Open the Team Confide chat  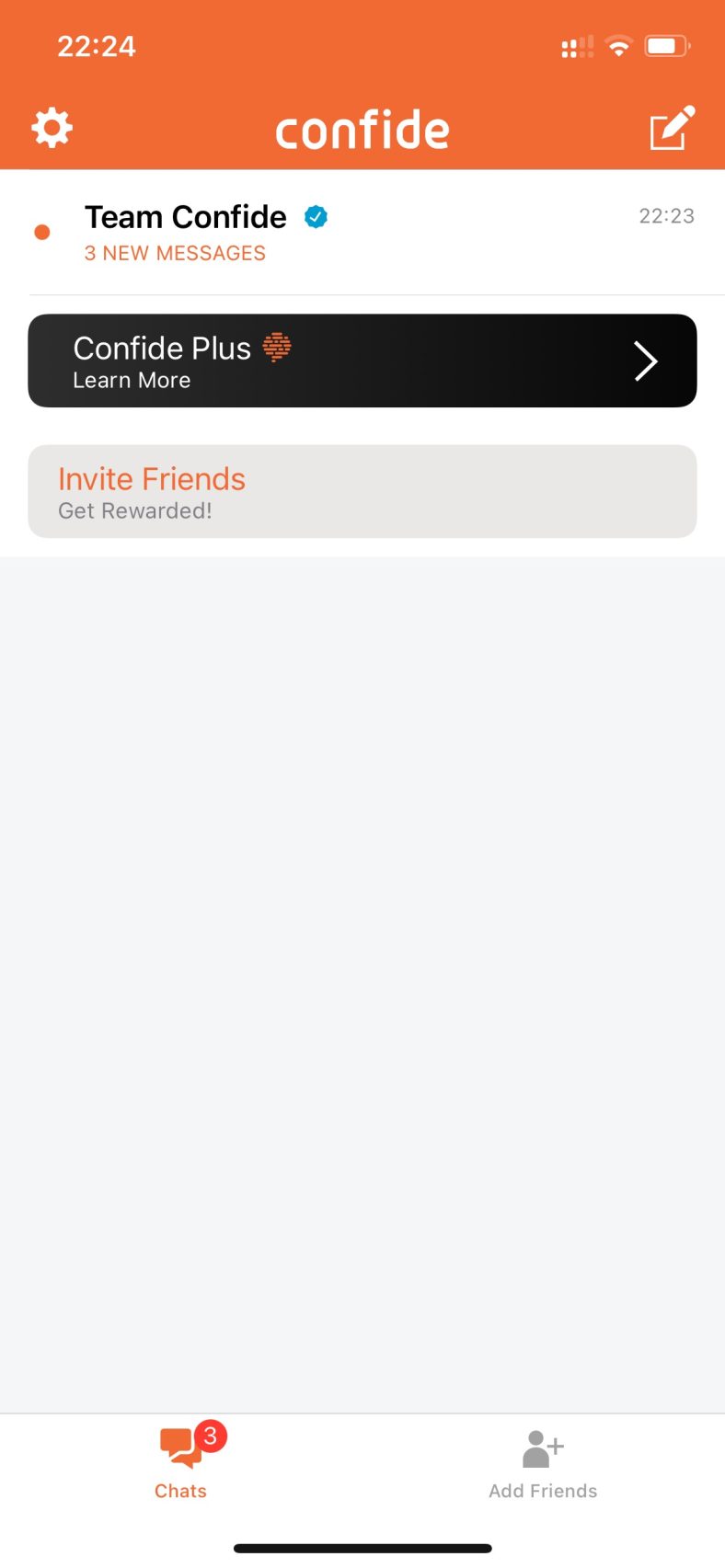point(362,233)
